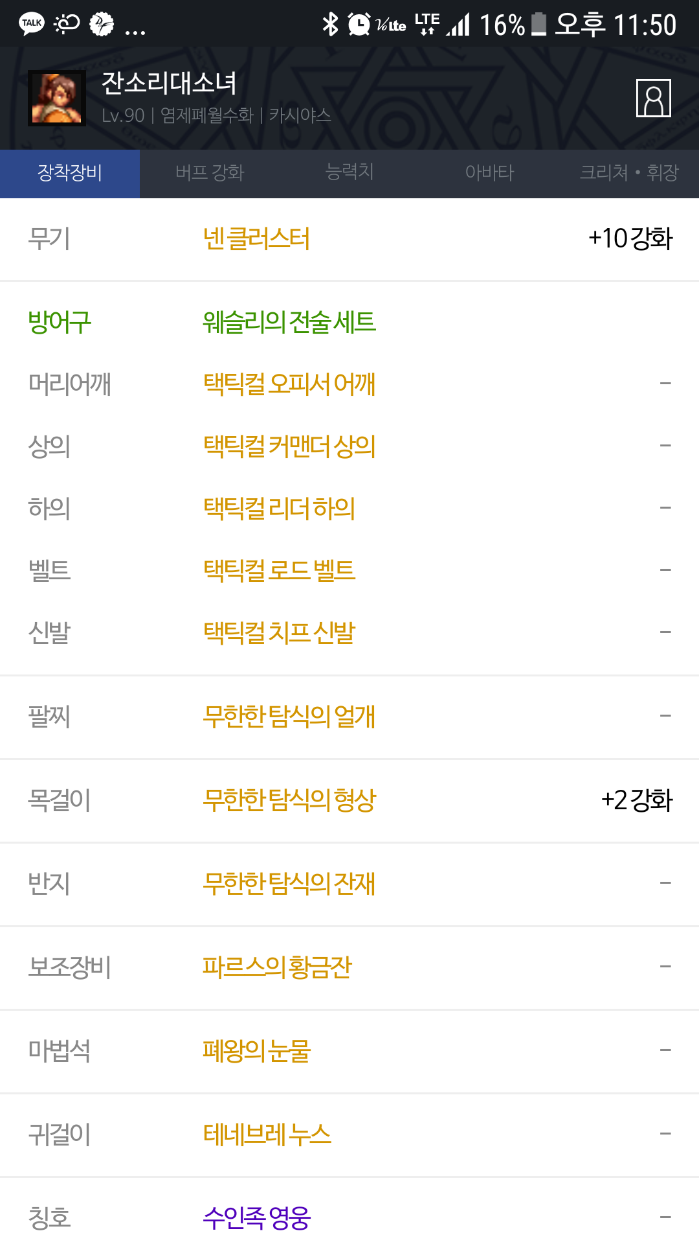
Task: Open 택틱컬 로드 벨트 belt item
Action: pyautogui.click(x=279, y=570)
